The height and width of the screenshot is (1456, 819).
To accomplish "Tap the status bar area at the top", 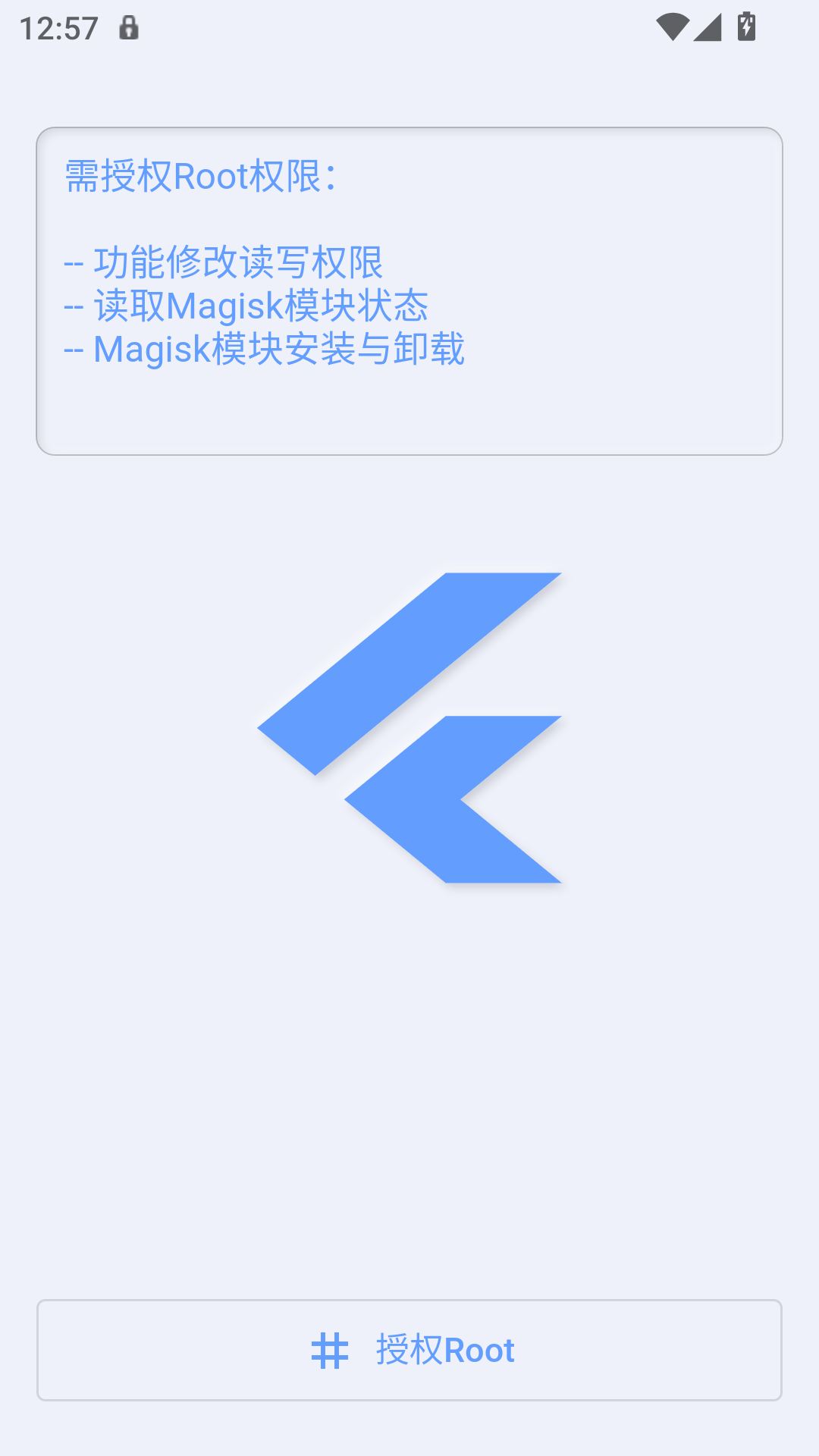I will (x=409, y=27).
